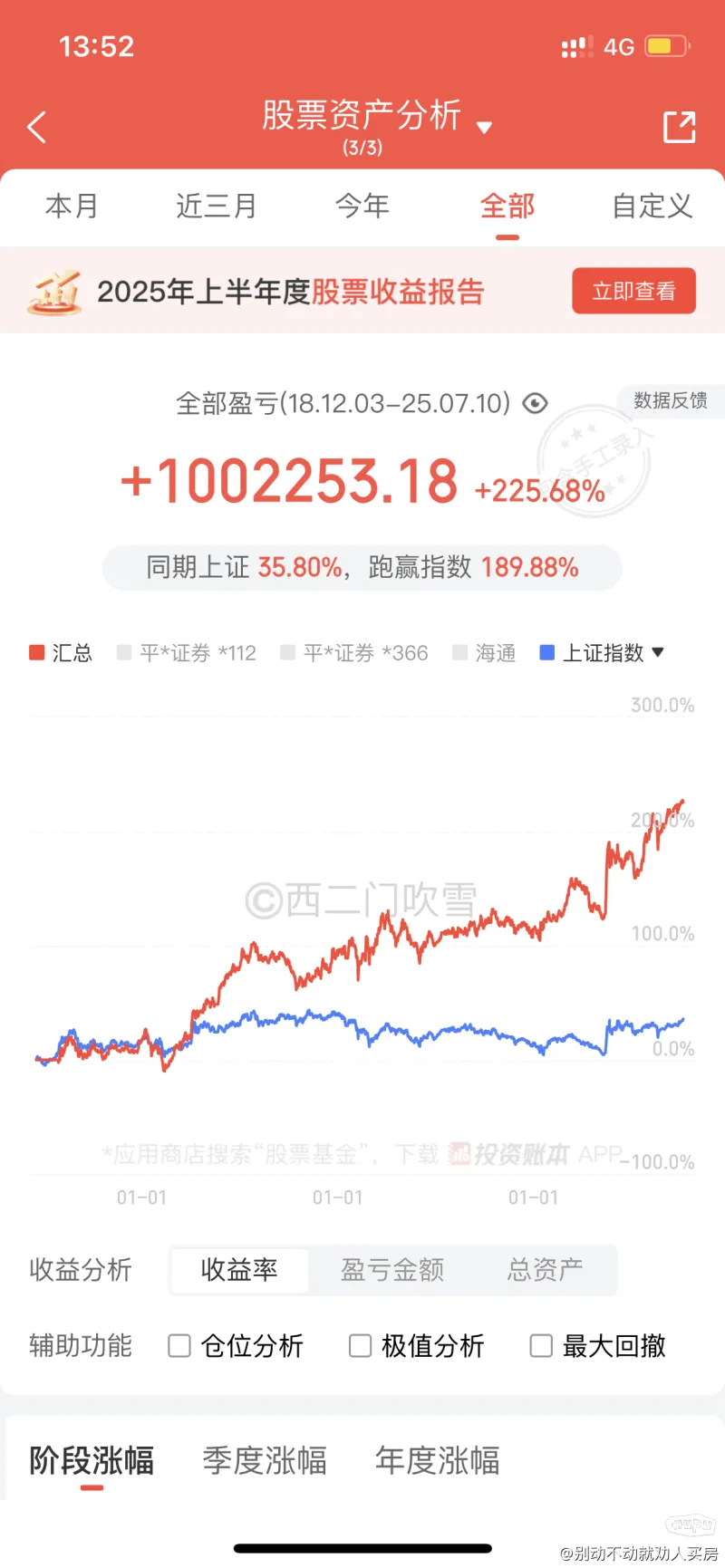
Task: Enable the 海通 account line
Action: tap(485, 653)
